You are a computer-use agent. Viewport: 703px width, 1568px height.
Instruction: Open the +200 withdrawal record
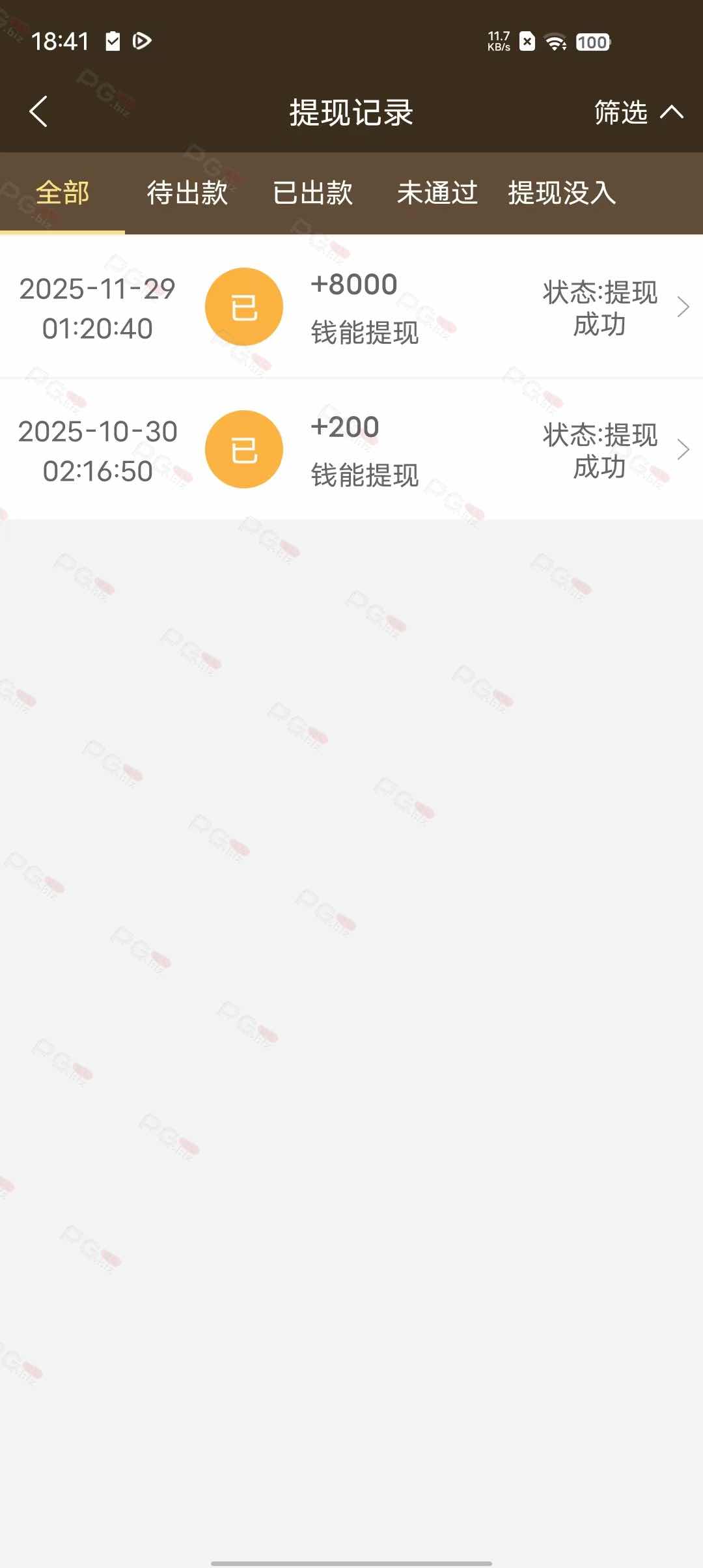351,449
